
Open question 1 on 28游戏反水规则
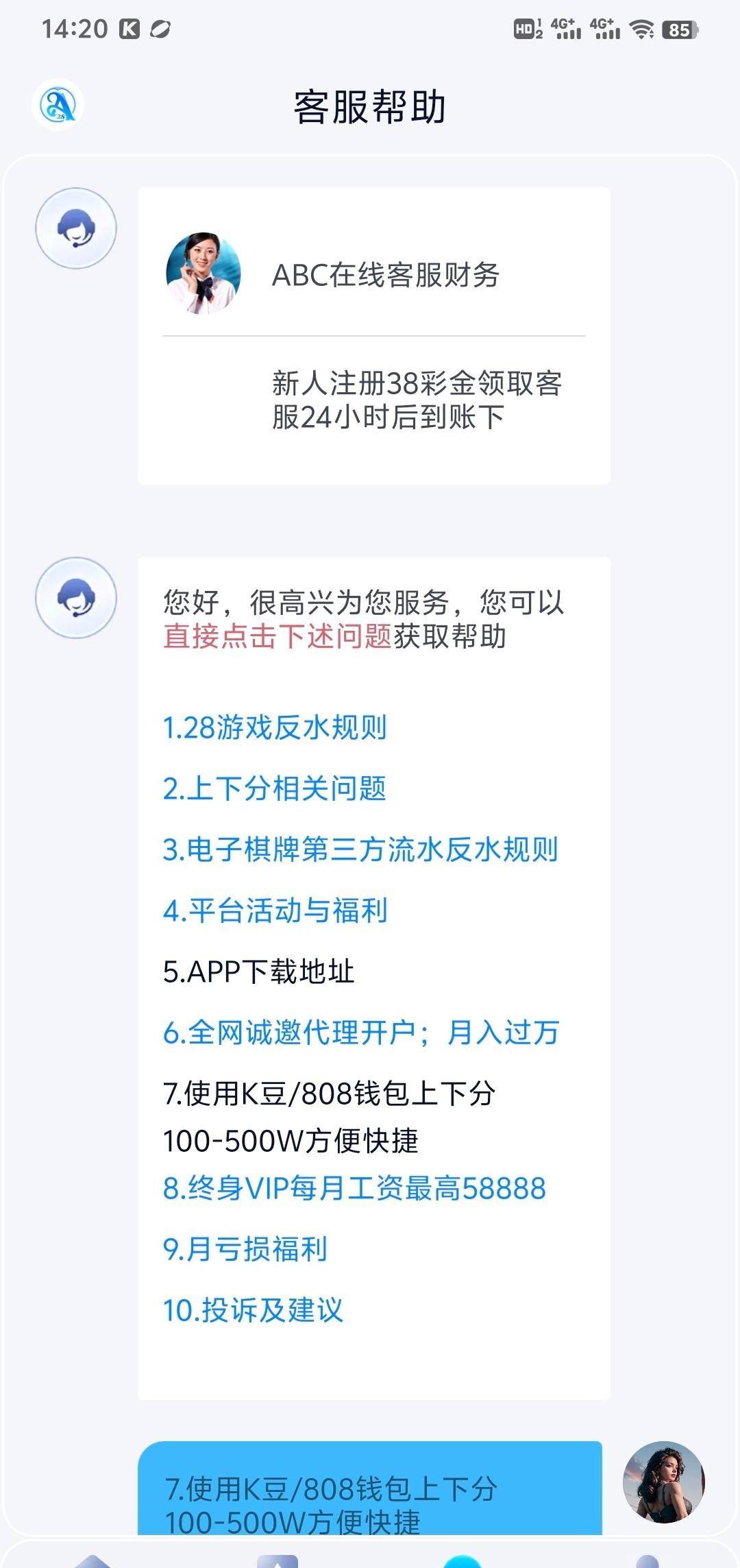point(275,727)
